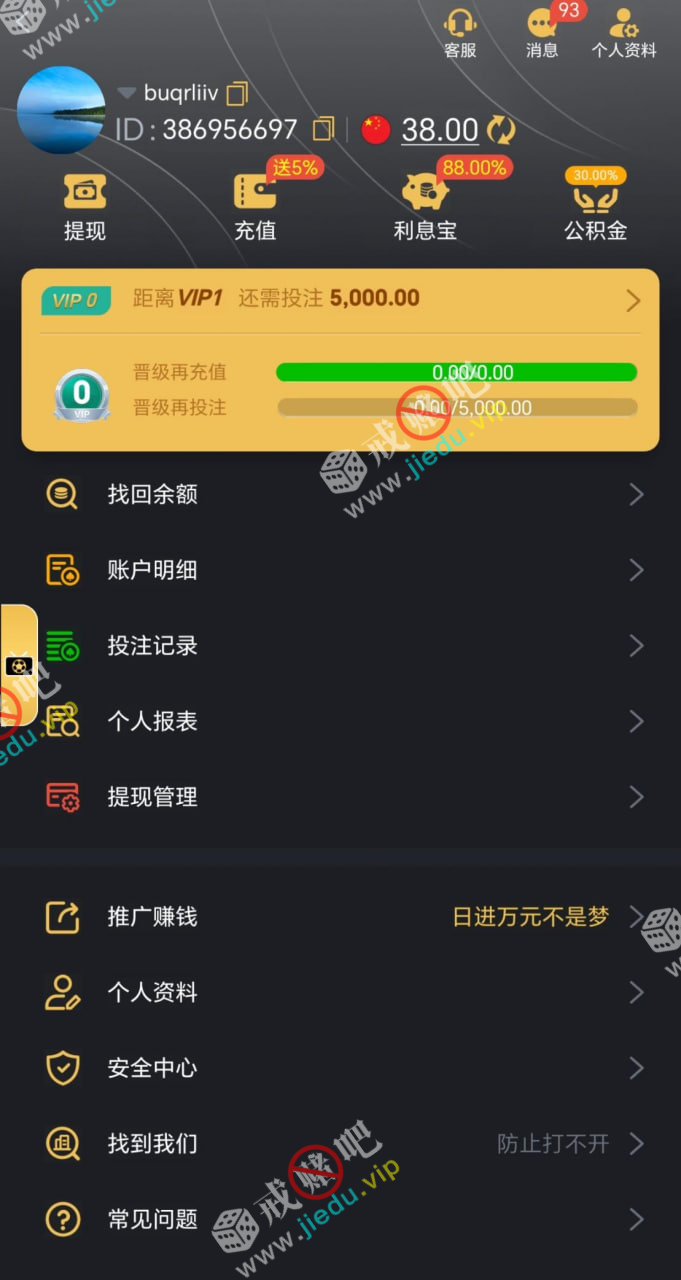
Task: Tap 提现 withdraw button
Action: point(85,205)
